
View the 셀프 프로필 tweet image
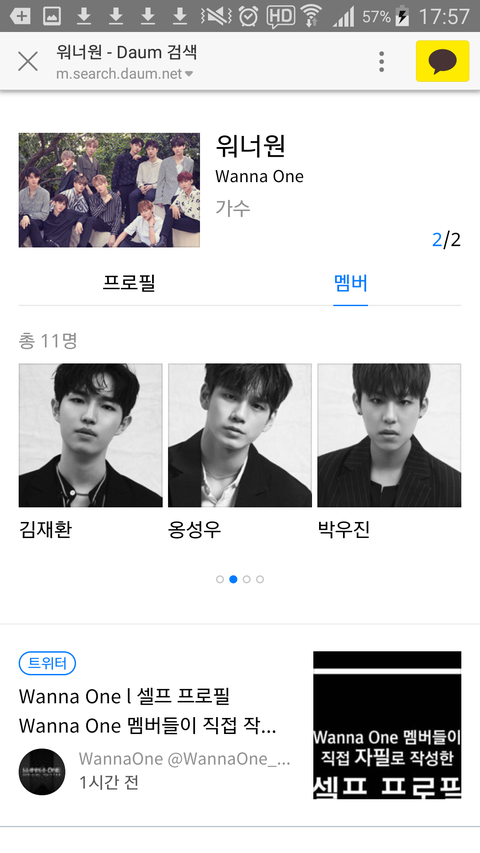pos(387,725)
